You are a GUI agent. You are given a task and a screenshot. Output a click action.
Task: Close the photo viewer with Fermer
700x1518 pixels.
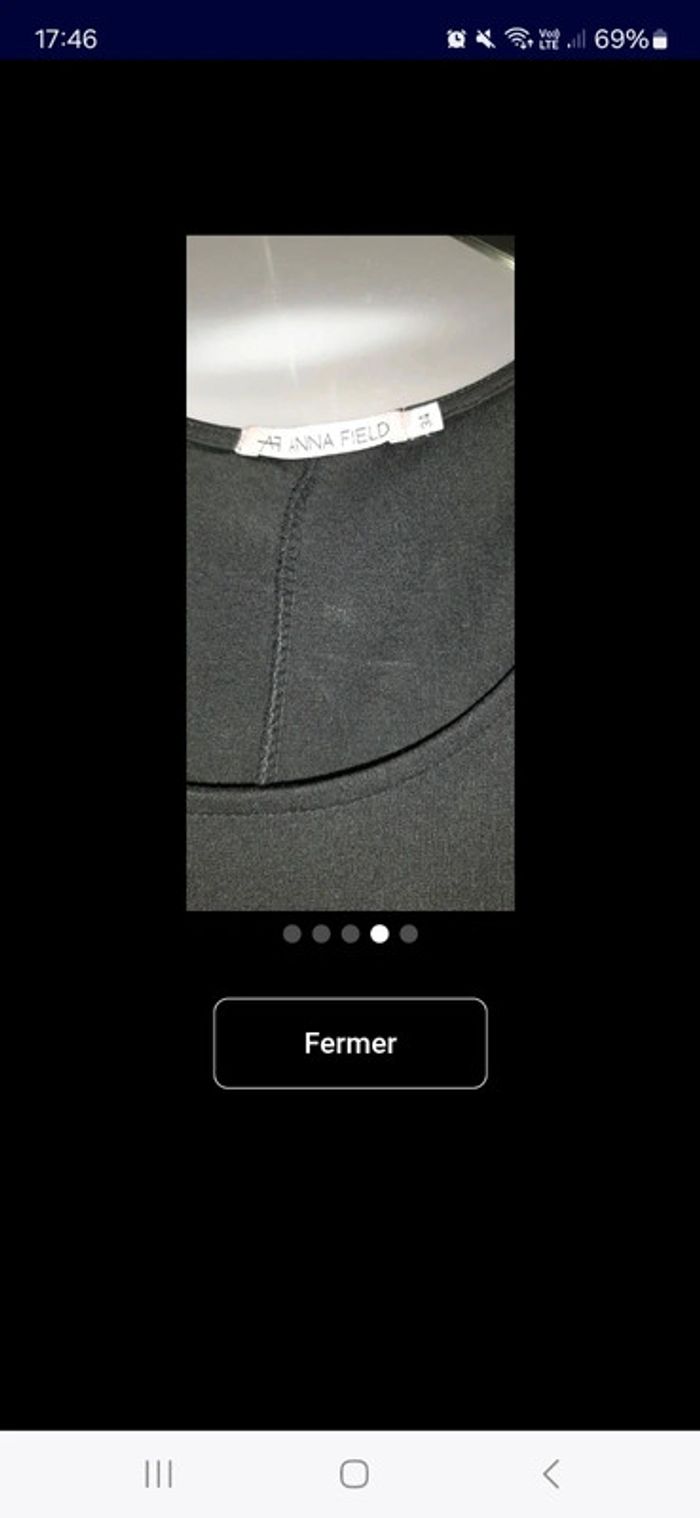[x=350, y=1043]
